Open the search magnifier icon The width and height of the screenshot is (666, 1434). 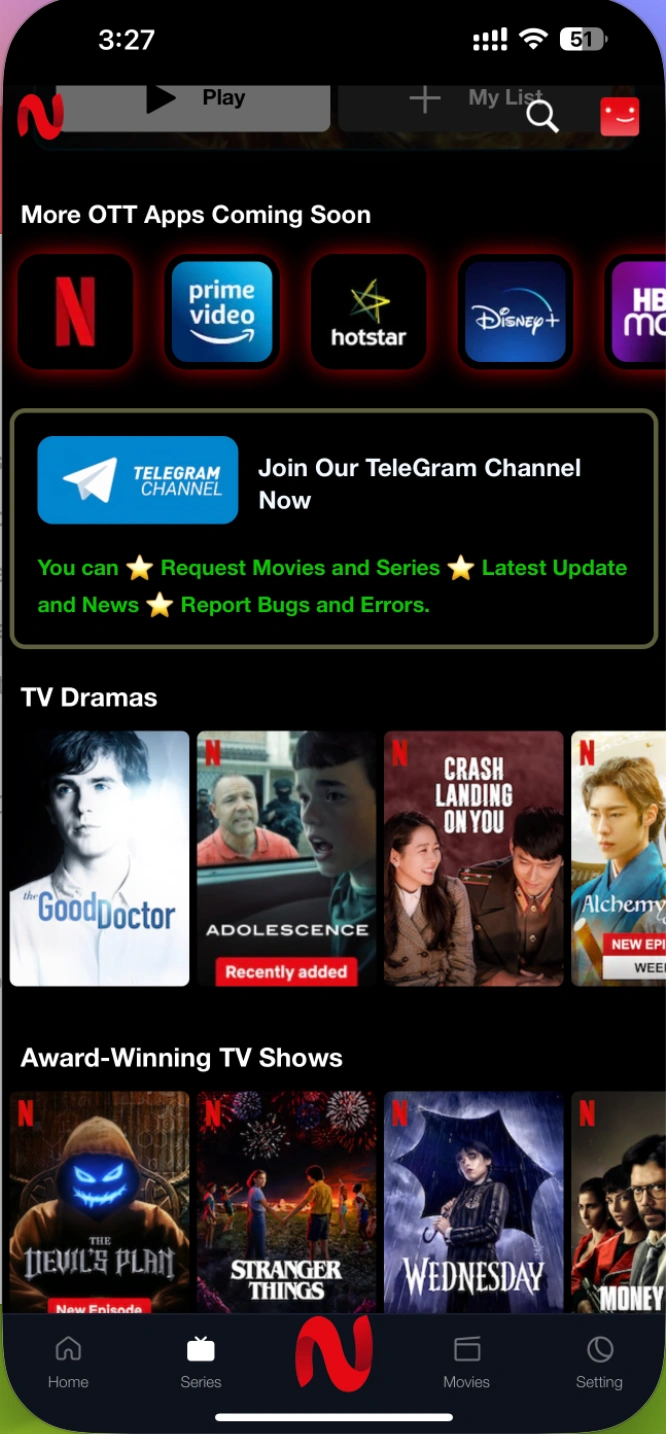click(542, 117)
